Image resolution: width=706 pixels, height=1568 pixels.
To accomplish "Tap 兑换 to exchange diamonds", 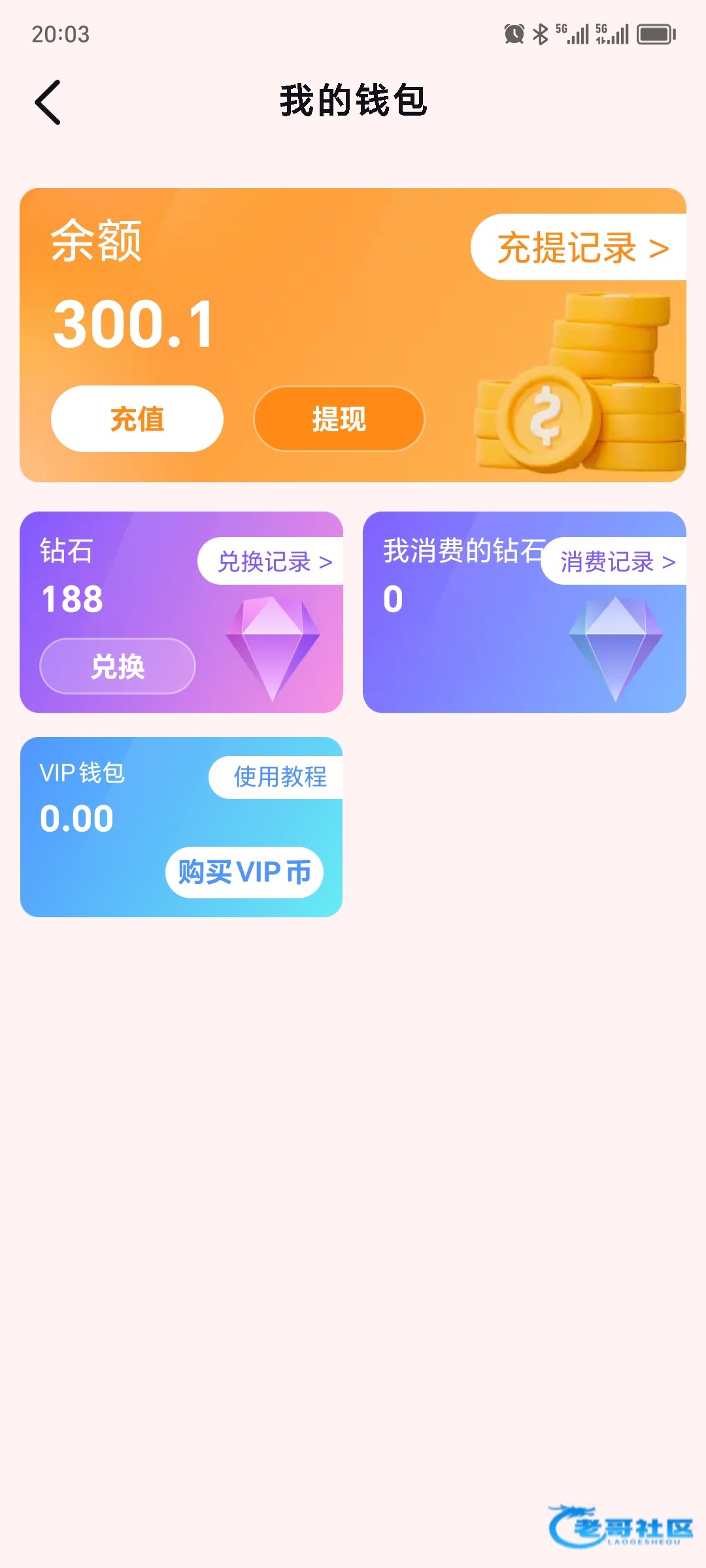I will 118,666.
